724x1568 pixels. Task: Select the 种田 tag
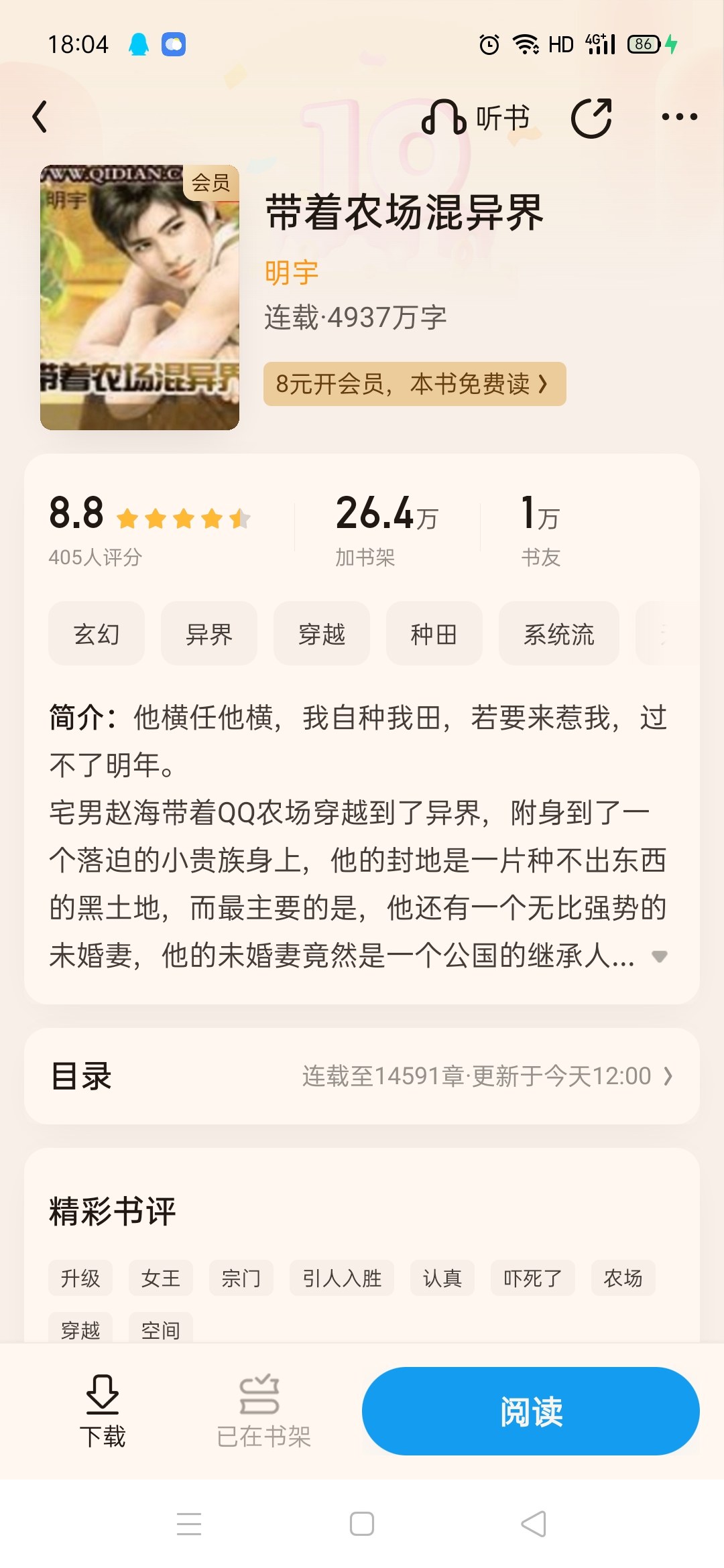point(434,634)
